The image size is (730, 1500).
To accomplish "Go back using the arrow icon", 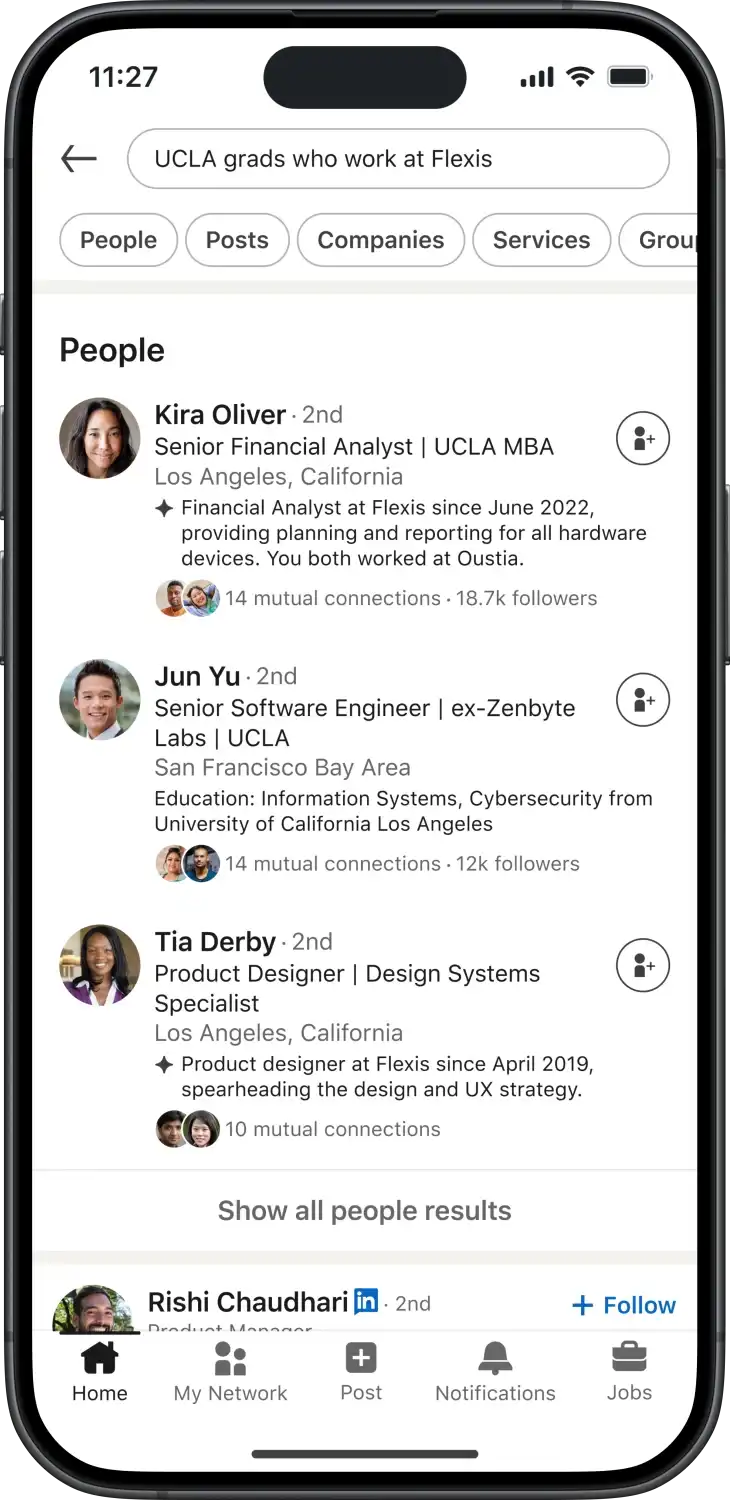I will [x=79, y=158].
